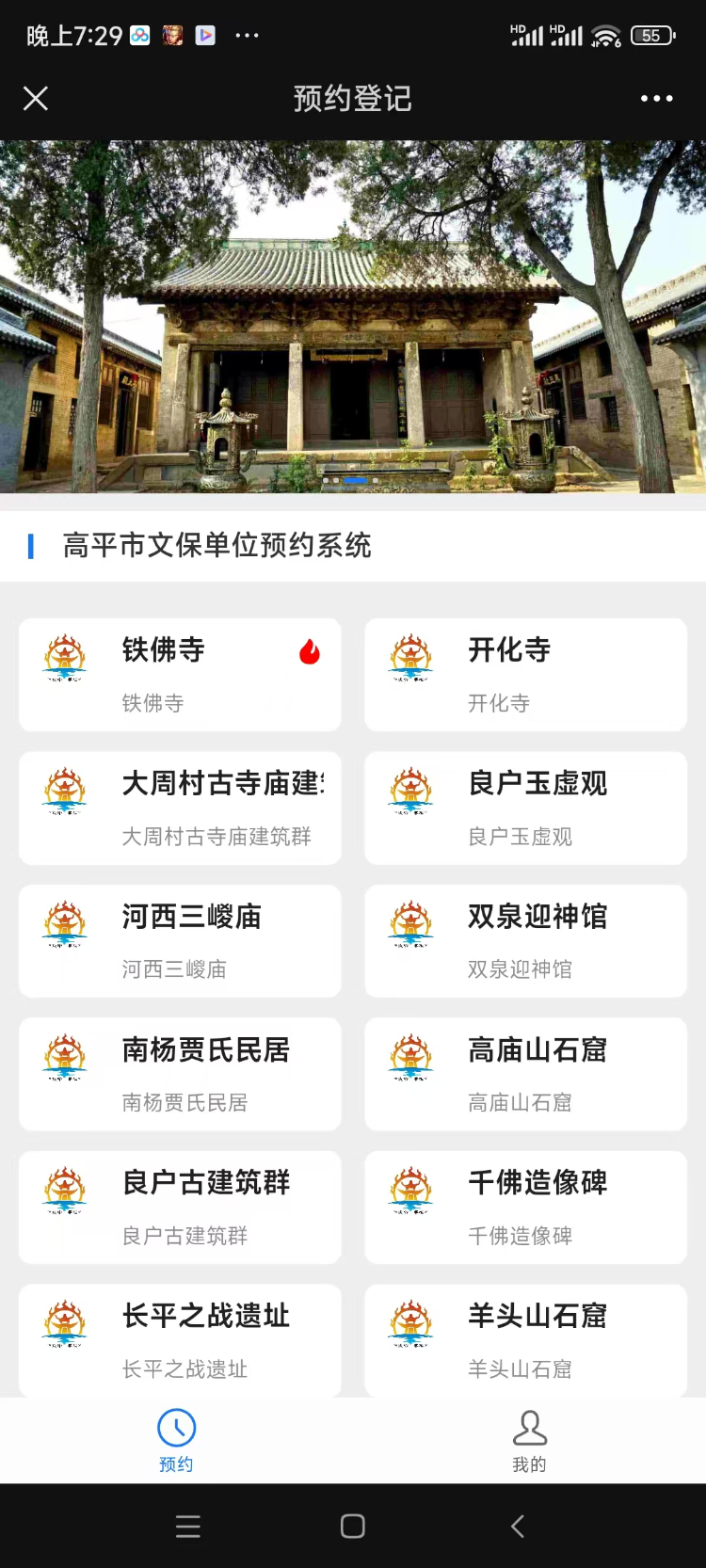Go back with the system back button
The height and width of the screenshot is (1568, 706).
click(x=517, y=1527)
